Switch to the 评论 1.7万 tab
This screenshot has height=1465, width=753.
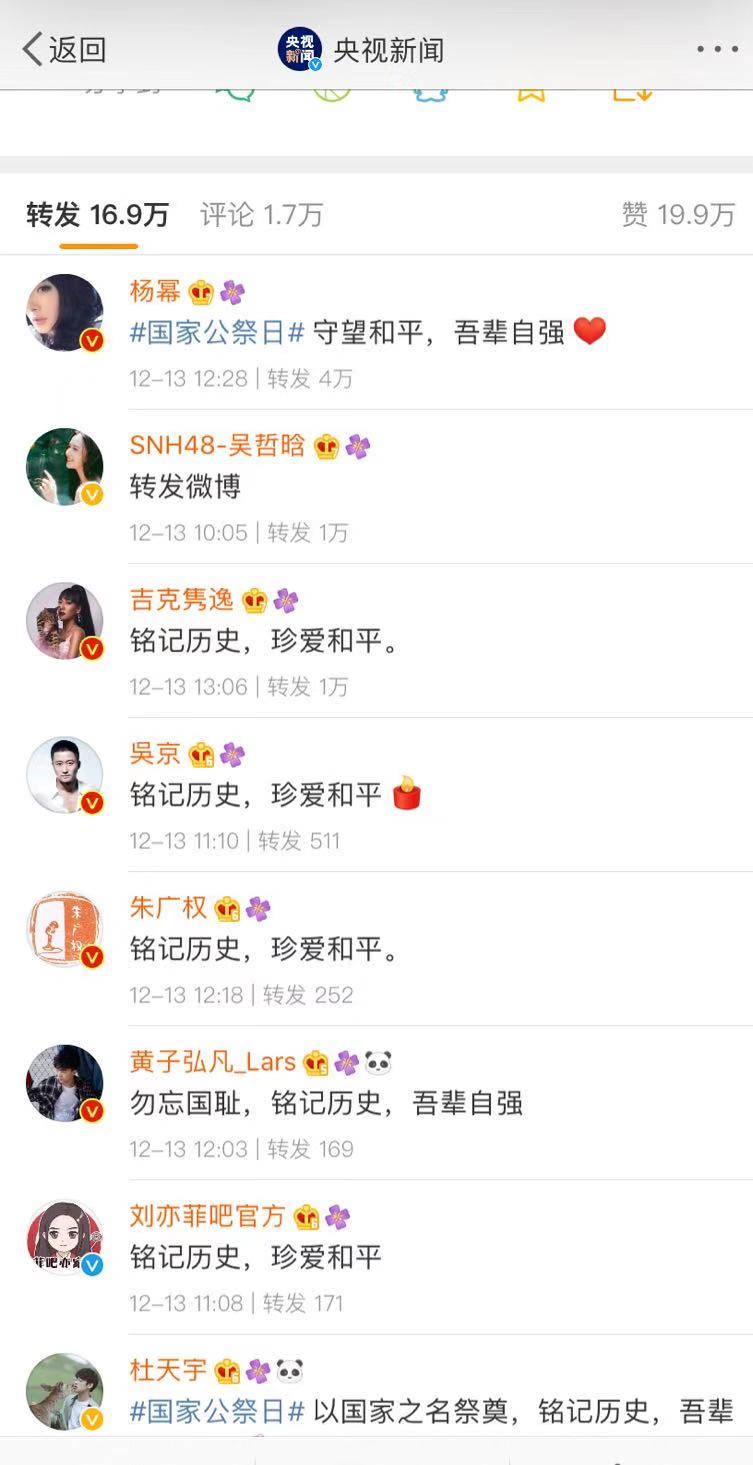[x=261, y=214]
